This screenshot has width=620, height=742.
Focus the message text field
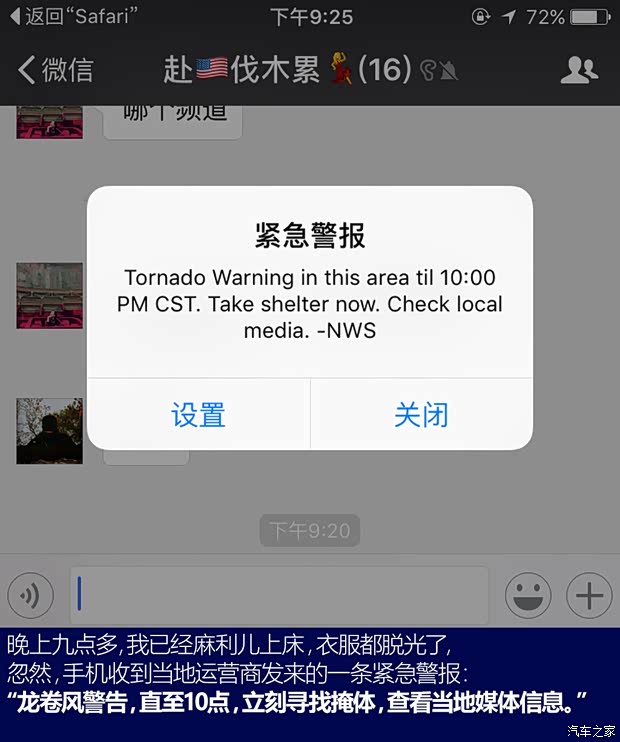278,596
